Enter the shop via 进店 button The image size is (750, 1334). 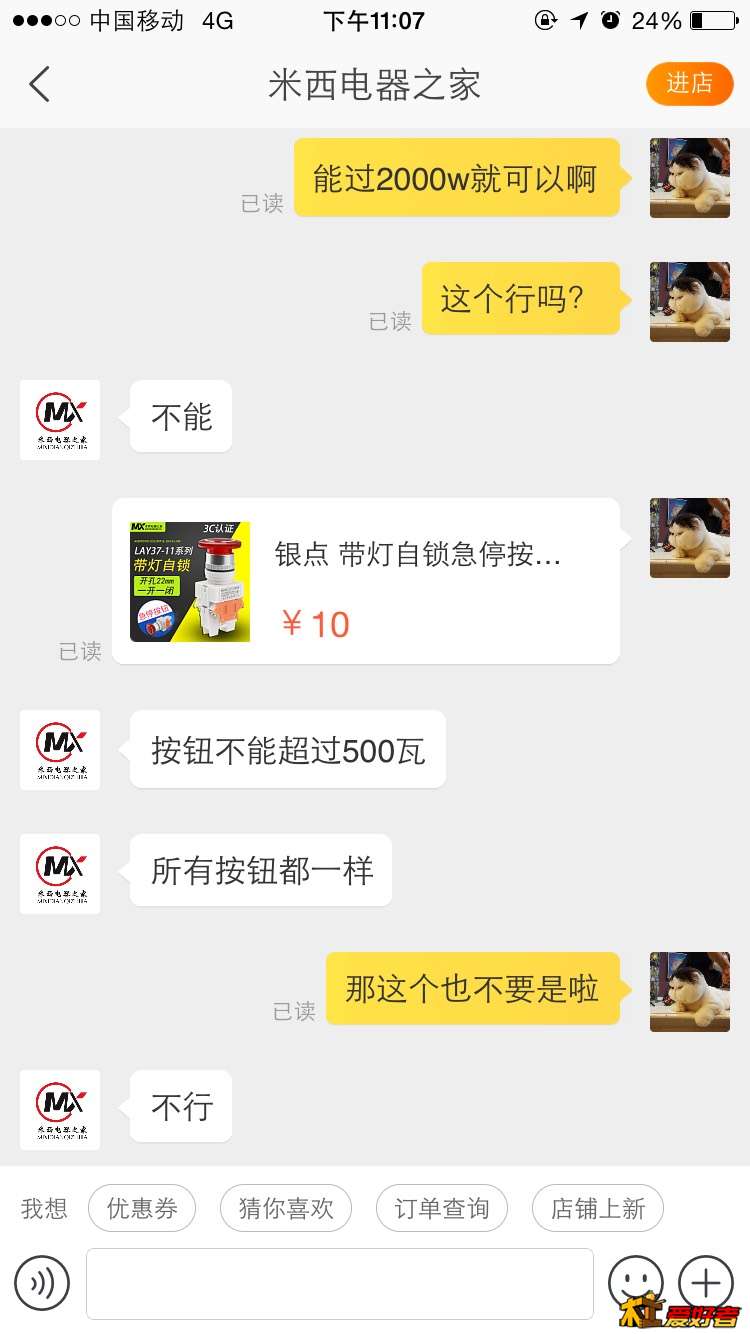(689, 84)
